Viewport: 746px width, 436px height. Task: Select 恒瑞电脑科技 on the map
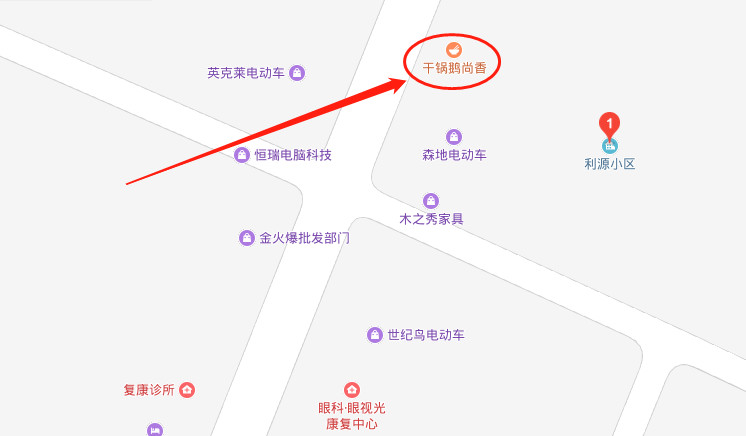point(242,155)
